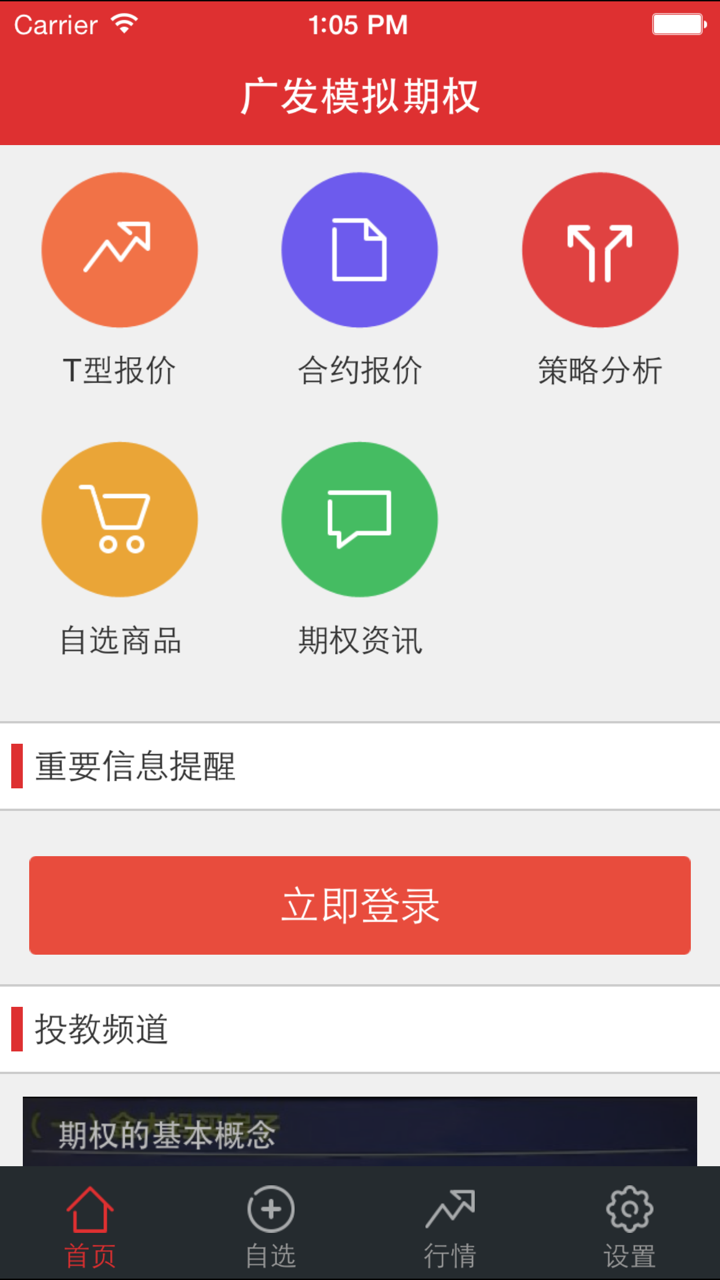This screenshot has width=720, height=1280.
Task: Open 策略分析 strategy analysis
Action: tap(600, 250)
